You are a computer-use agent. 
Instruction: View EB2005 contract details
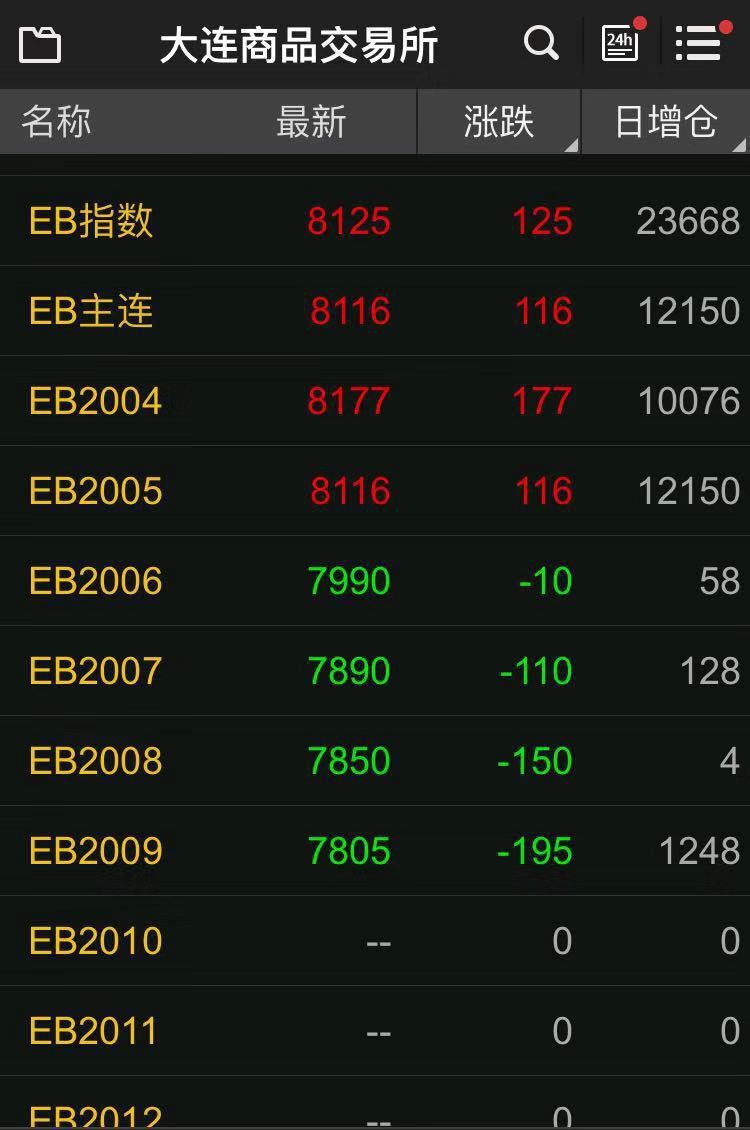[375, 491]
